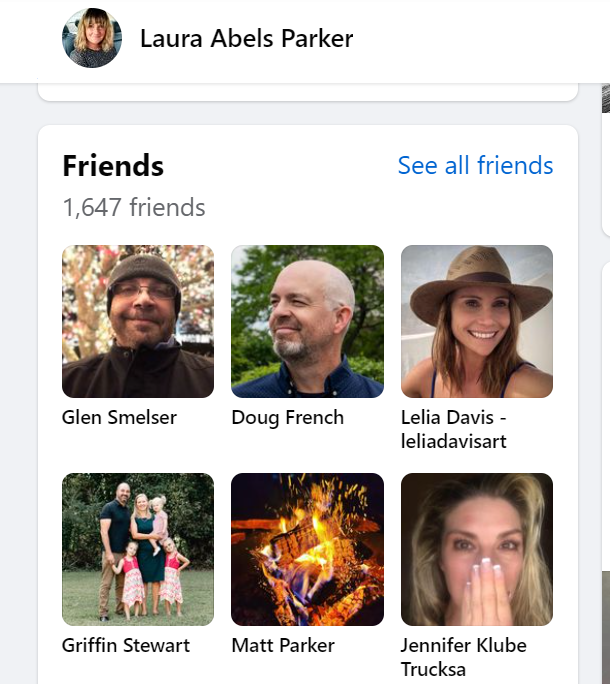Open Jennifer Klube Trucksa's profile
Screen dimensions: 610x684
(x=477, y=549)
